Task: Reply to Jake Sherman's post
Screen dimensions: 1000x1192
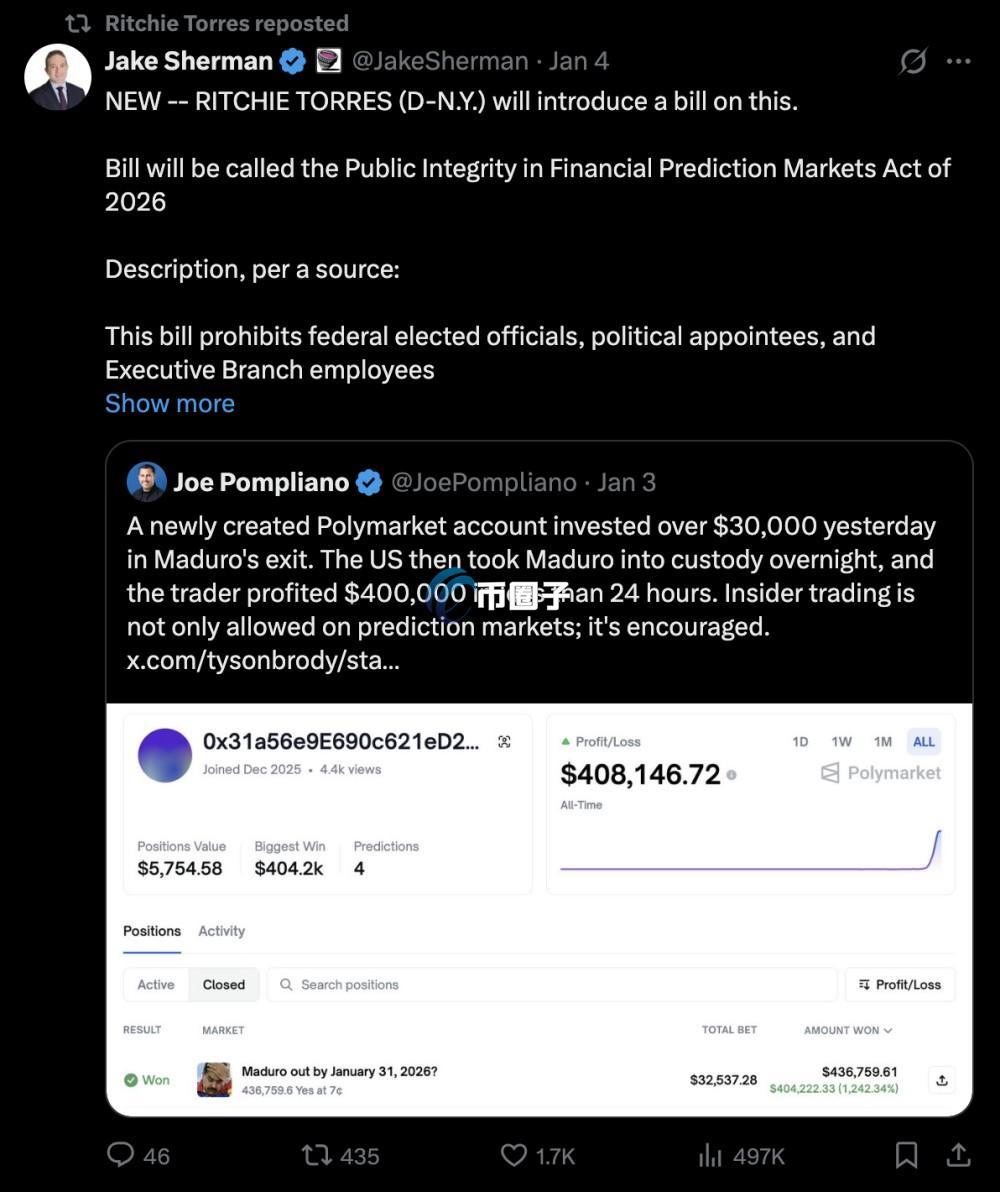Action: [x=122, y=1155]
